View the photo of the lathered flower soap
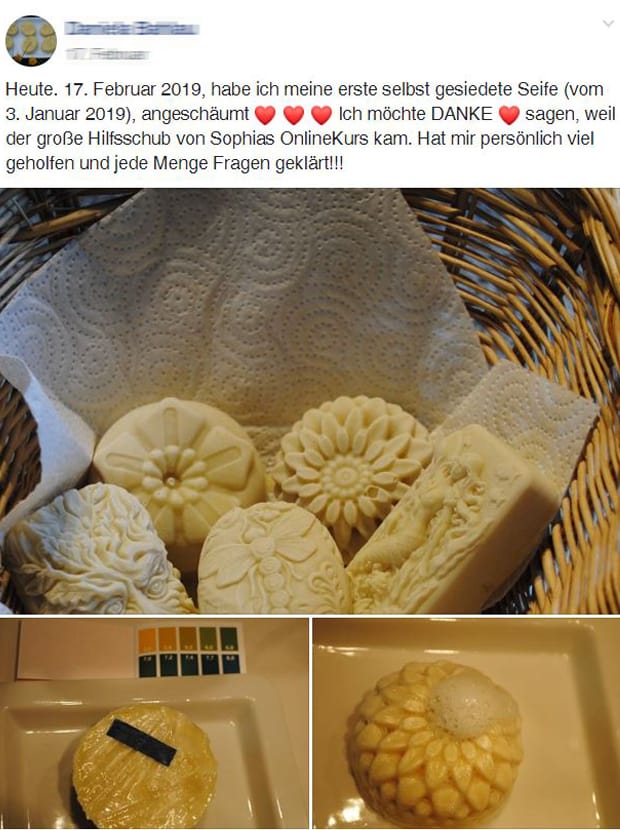Viewport: 620px width, 830px height. click(466, 723)
